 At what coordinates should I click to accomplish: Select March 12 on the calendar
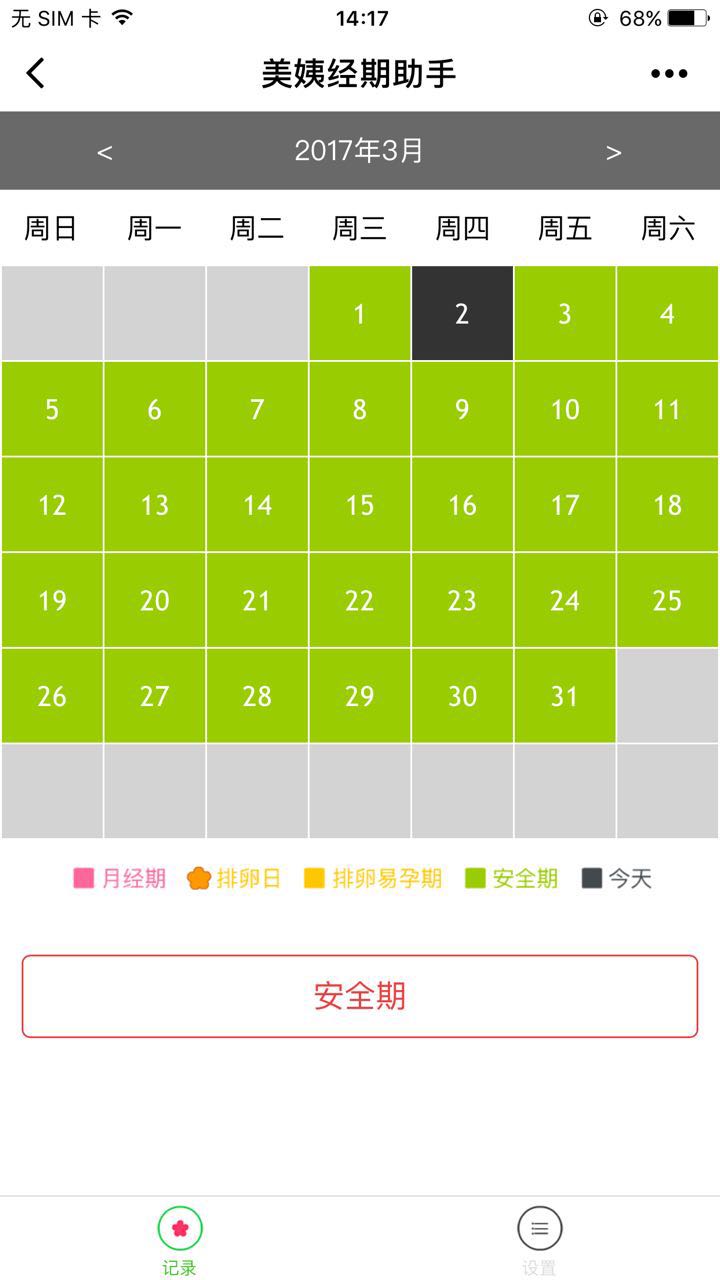point(52,505)
